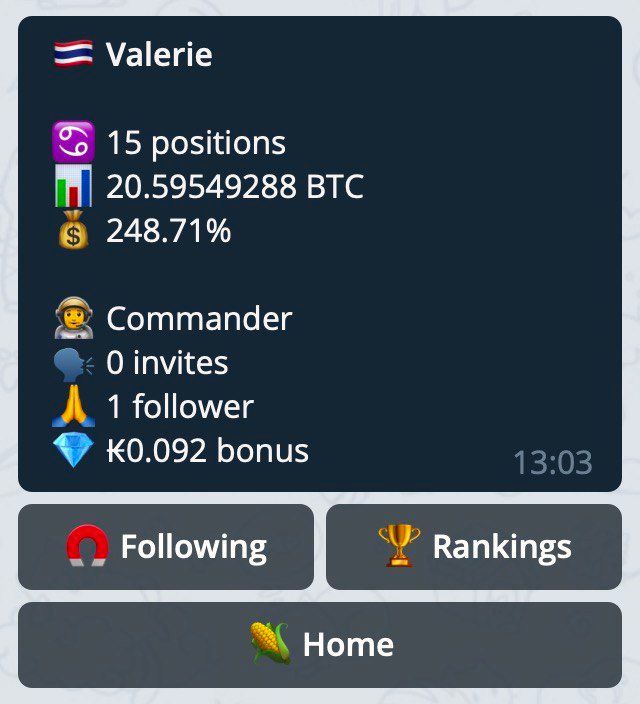View the Rankings list
640x704 pixels.
pos(474,547)
